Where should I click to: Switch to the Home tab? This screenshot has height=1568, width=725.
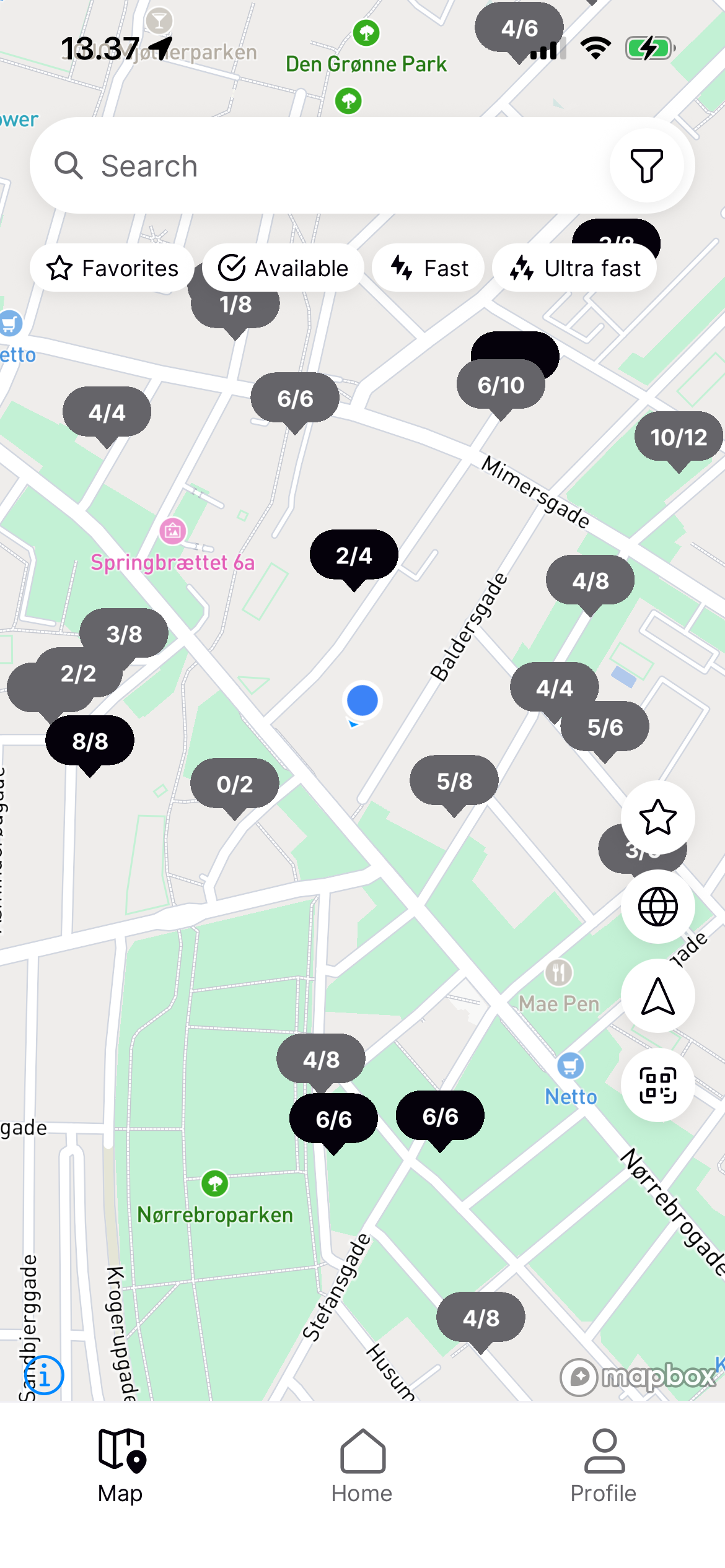(362, 1465)
